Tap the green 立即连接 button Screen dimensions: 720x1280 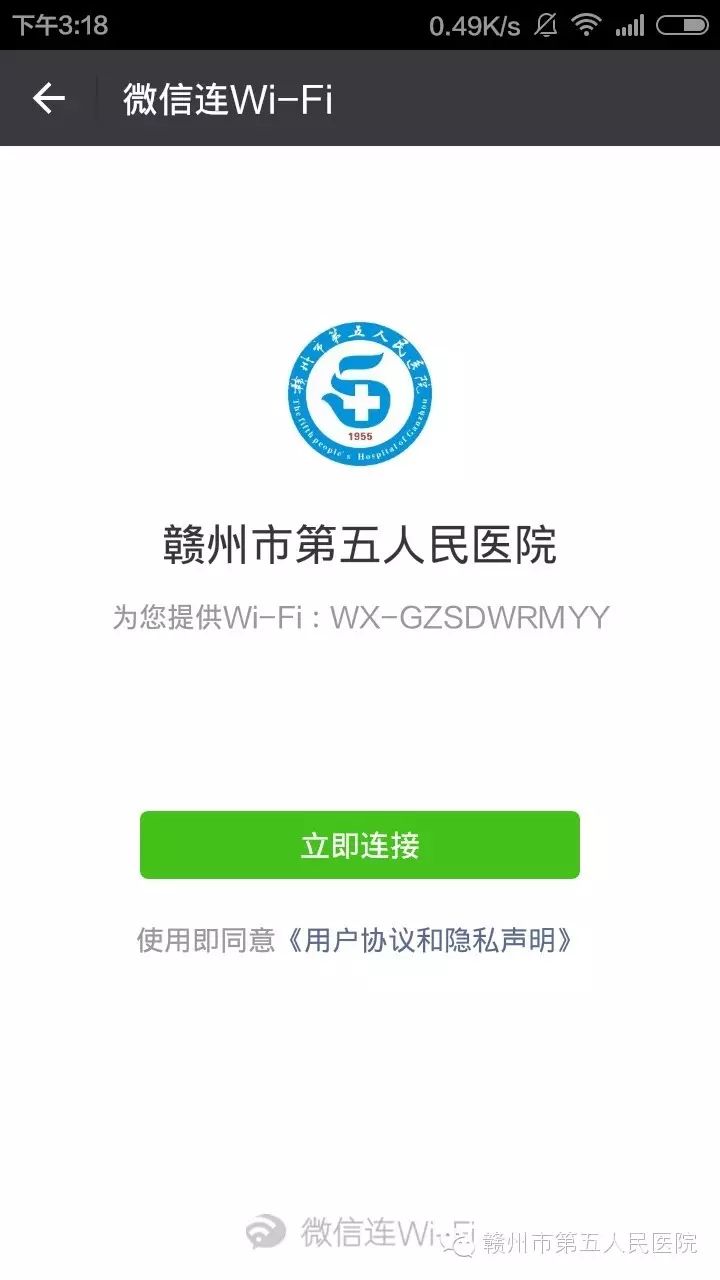[360, 845]
